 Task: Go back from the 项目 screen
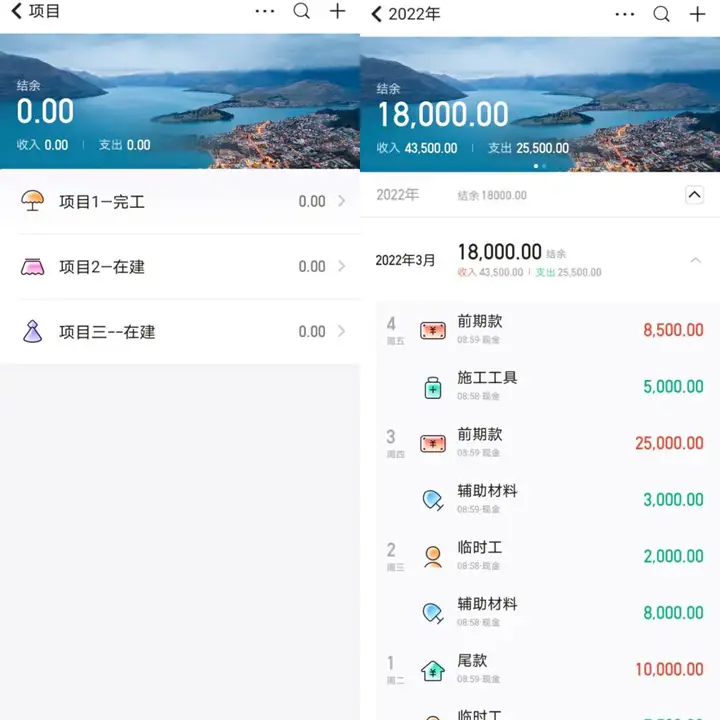click(17, 12)
